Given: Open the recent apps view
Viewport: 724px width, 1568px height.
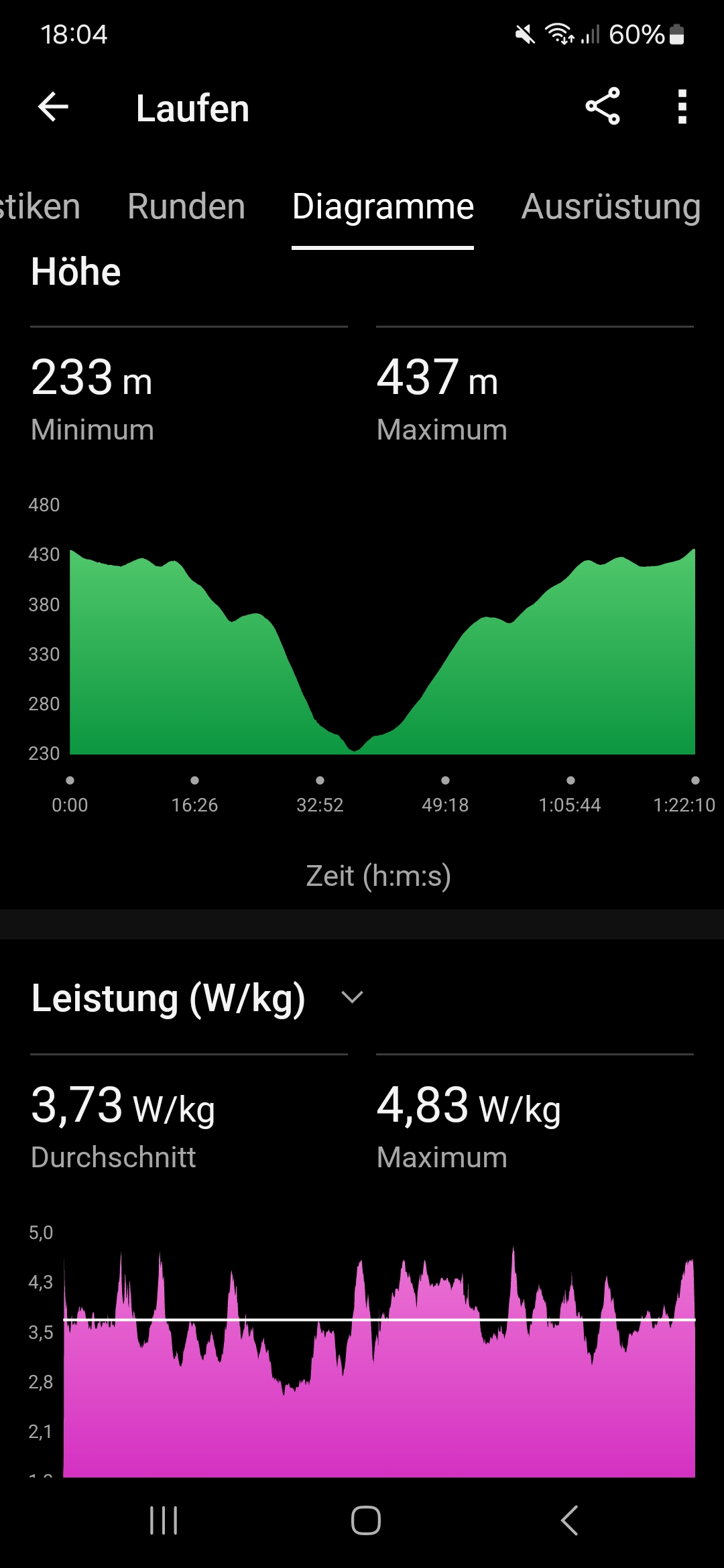Looking at the screenshot, I should pos(164,1520).
